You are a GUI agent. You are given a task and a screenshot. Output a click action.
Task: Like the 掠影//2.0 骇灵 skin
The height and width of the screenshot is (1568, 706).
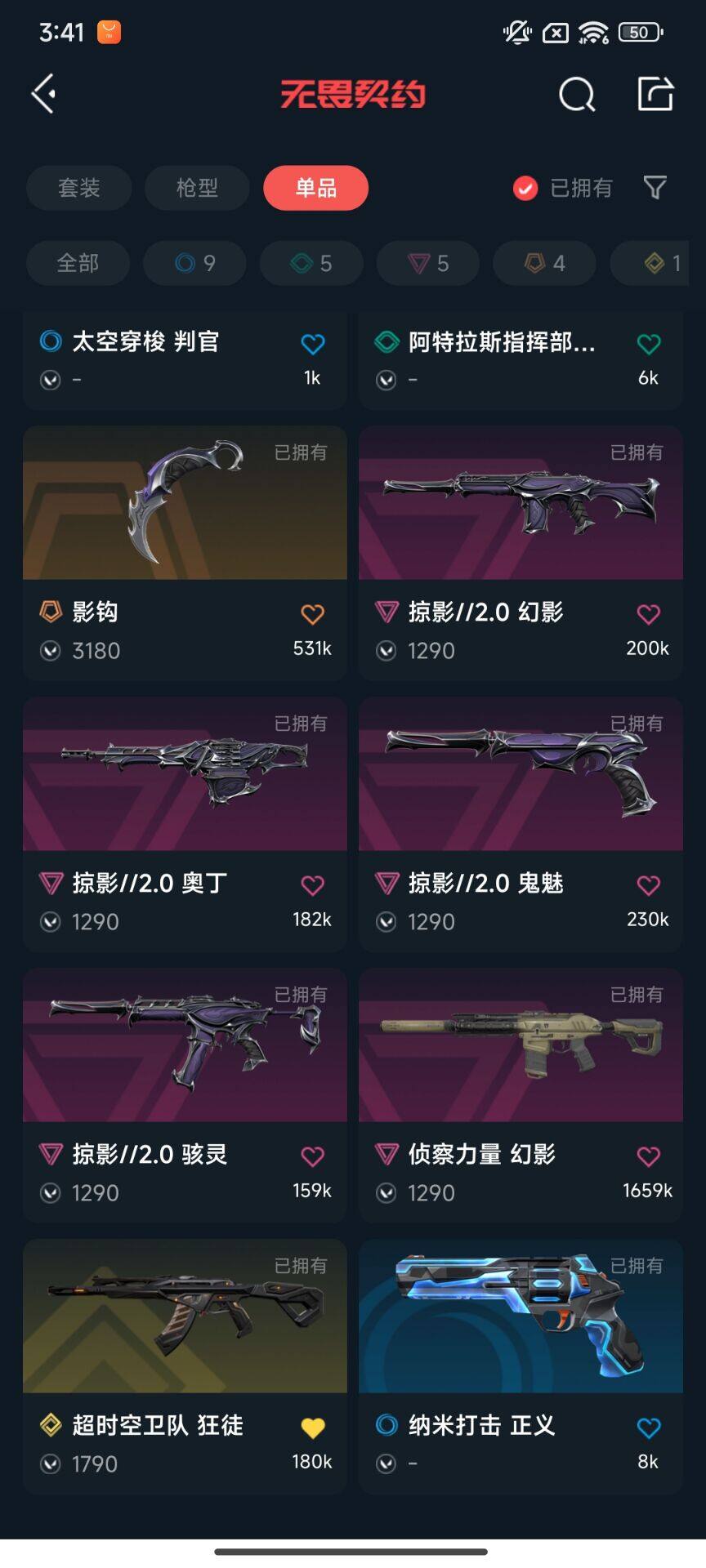click(312, 1156)
